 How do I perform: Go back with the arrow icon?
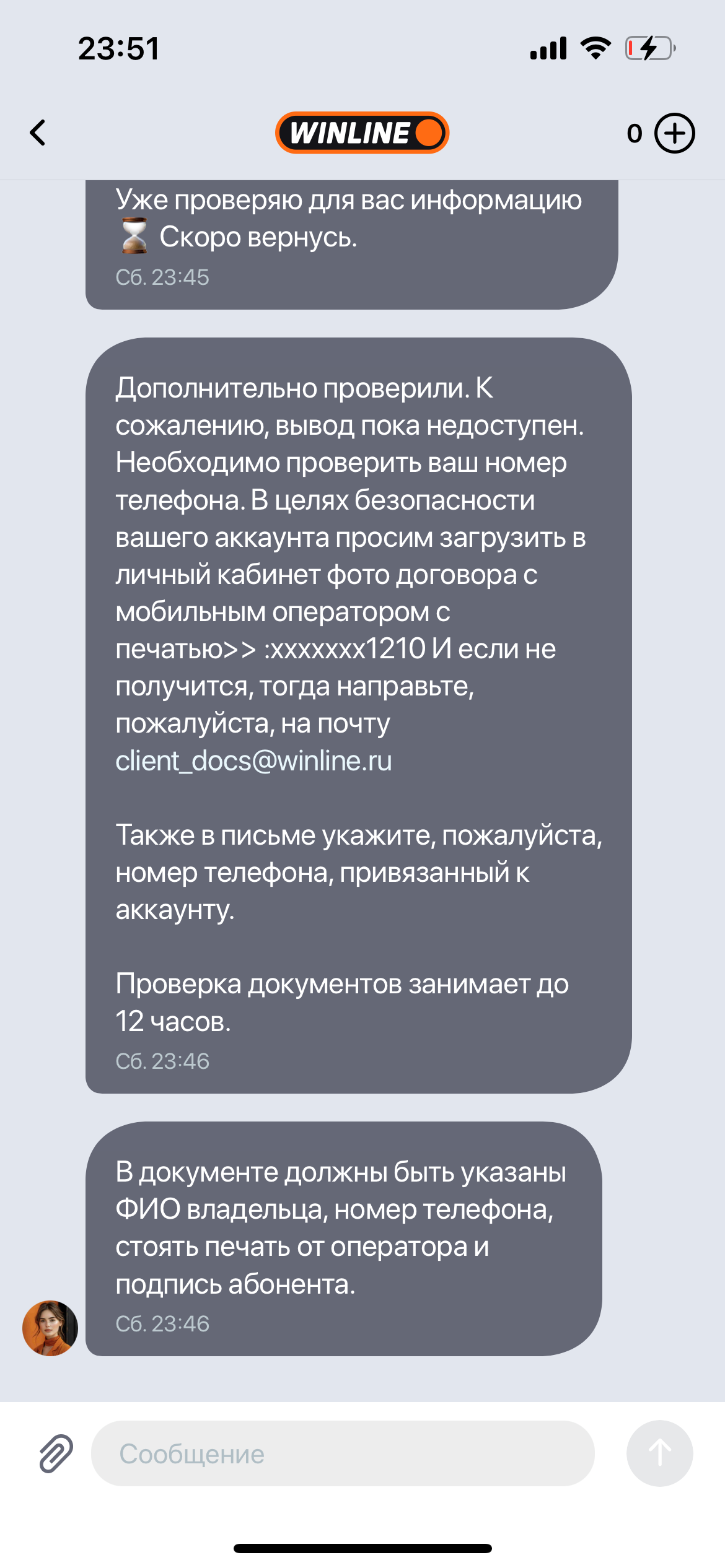pos(38,133)
